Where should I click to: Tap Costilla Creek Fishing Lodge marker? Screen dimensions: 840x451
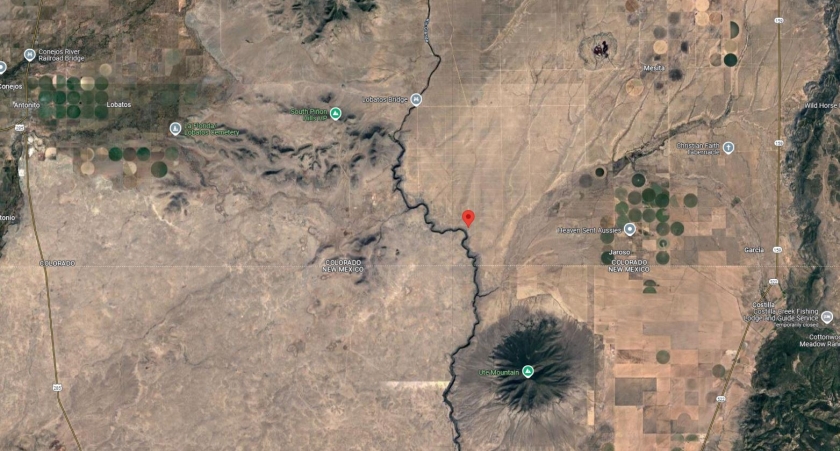827,317
